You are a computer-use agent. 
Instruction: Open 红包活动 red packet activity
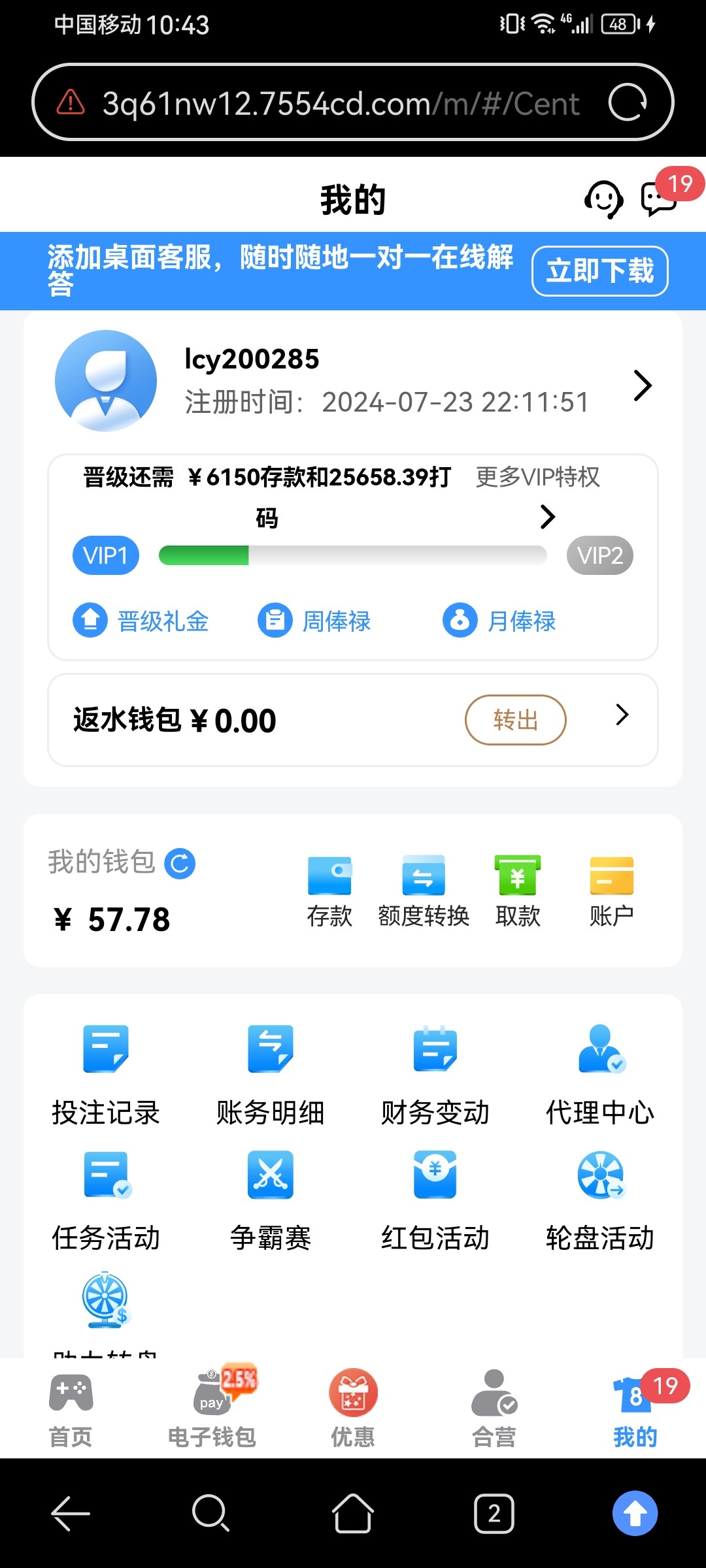[435, 1201]
